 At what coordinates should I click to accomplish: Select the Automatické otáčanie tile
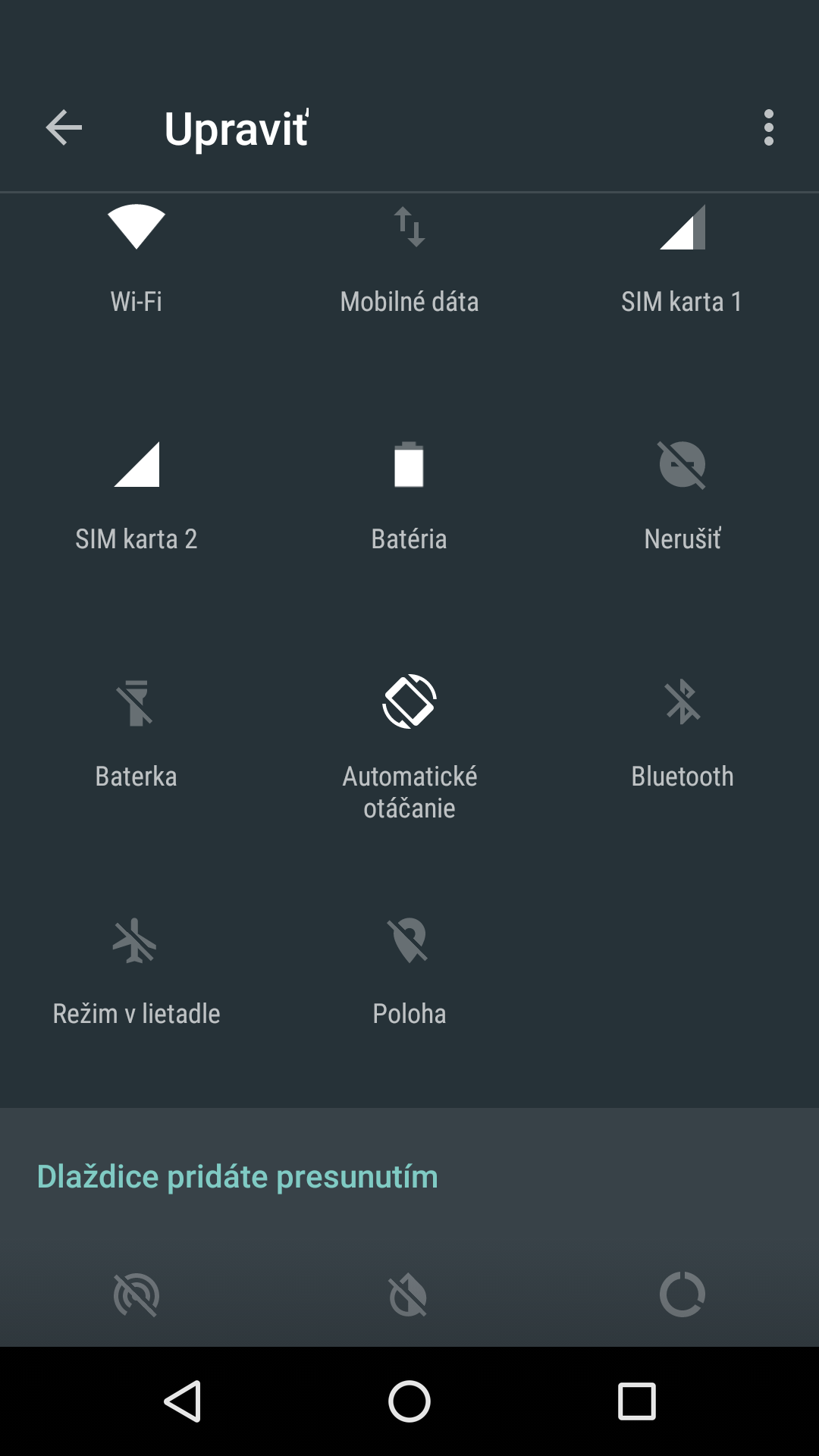click(x=409, y=743)
